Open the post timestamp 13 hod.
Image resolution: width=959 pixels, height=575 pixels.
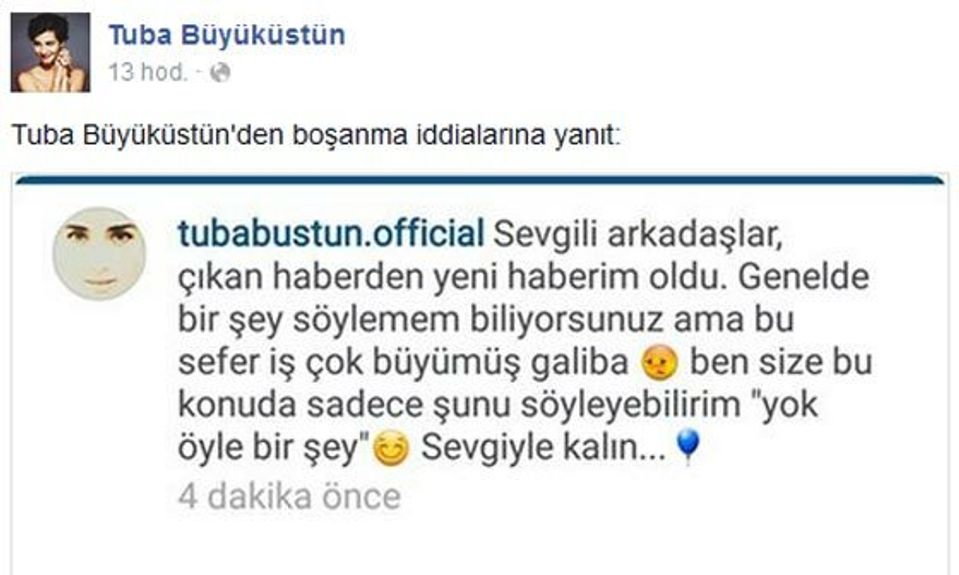coord(146,73)
